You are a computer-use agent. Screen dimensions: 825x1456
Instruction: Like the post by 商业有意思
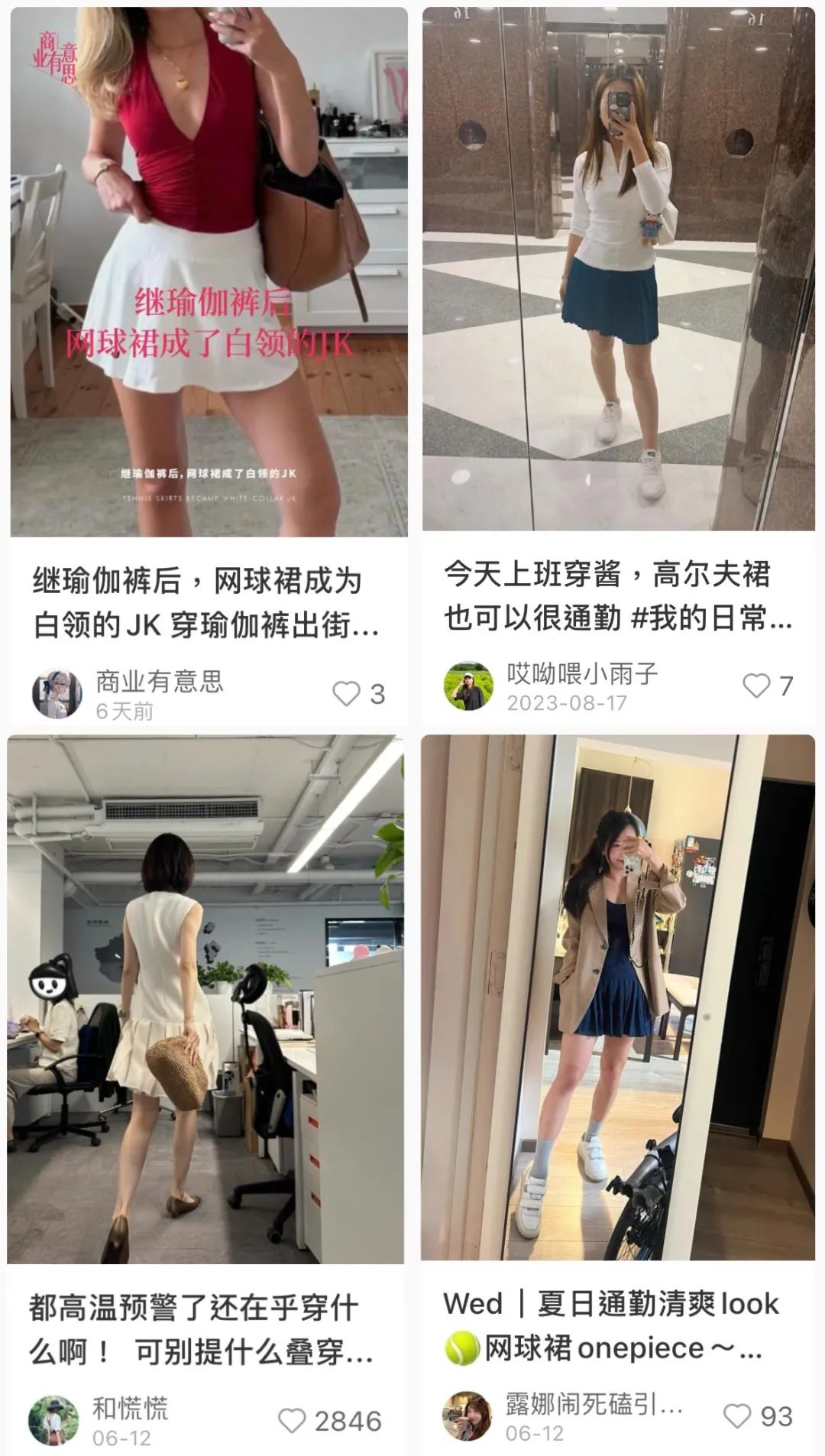pos(346,694)
